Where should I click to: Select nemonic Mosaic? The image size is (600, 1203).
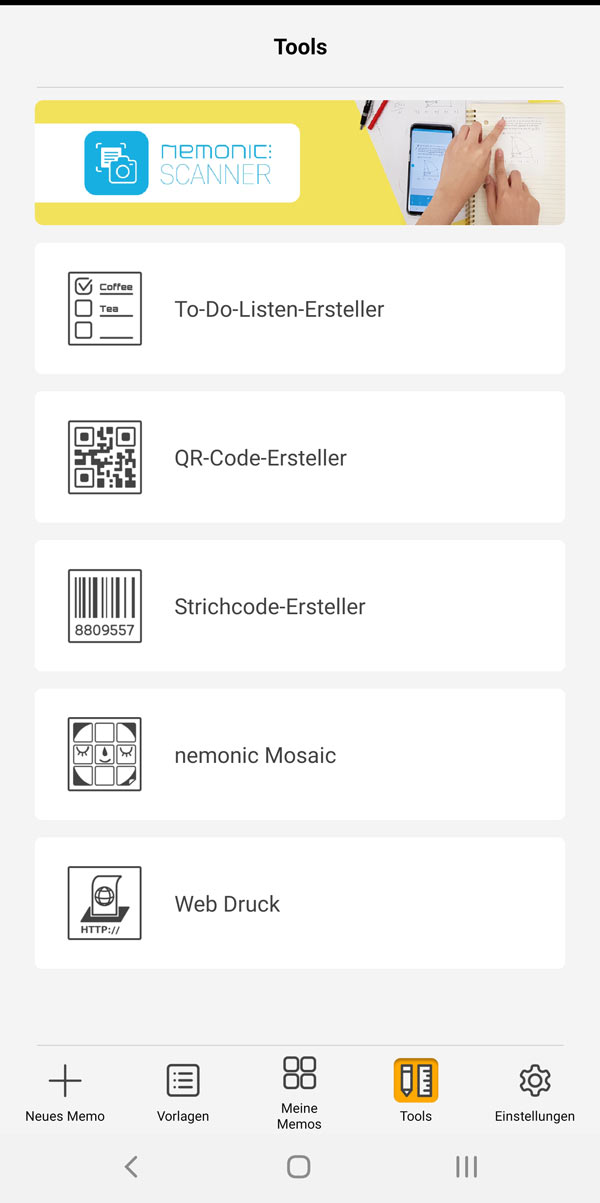[x=300, y=754]
